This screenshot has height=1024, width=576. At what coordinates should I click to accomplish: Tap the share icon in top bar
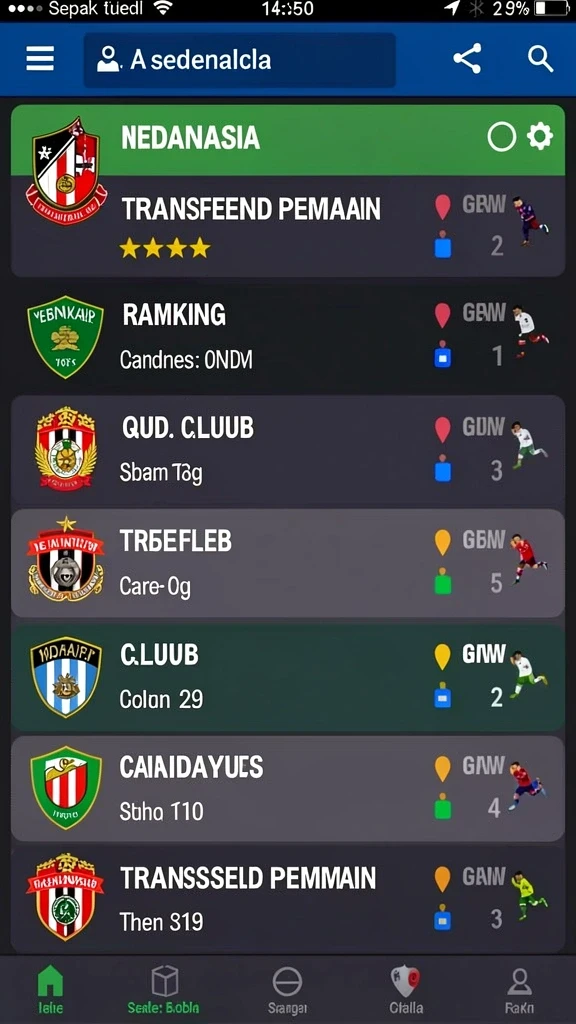tap(468, 59)
